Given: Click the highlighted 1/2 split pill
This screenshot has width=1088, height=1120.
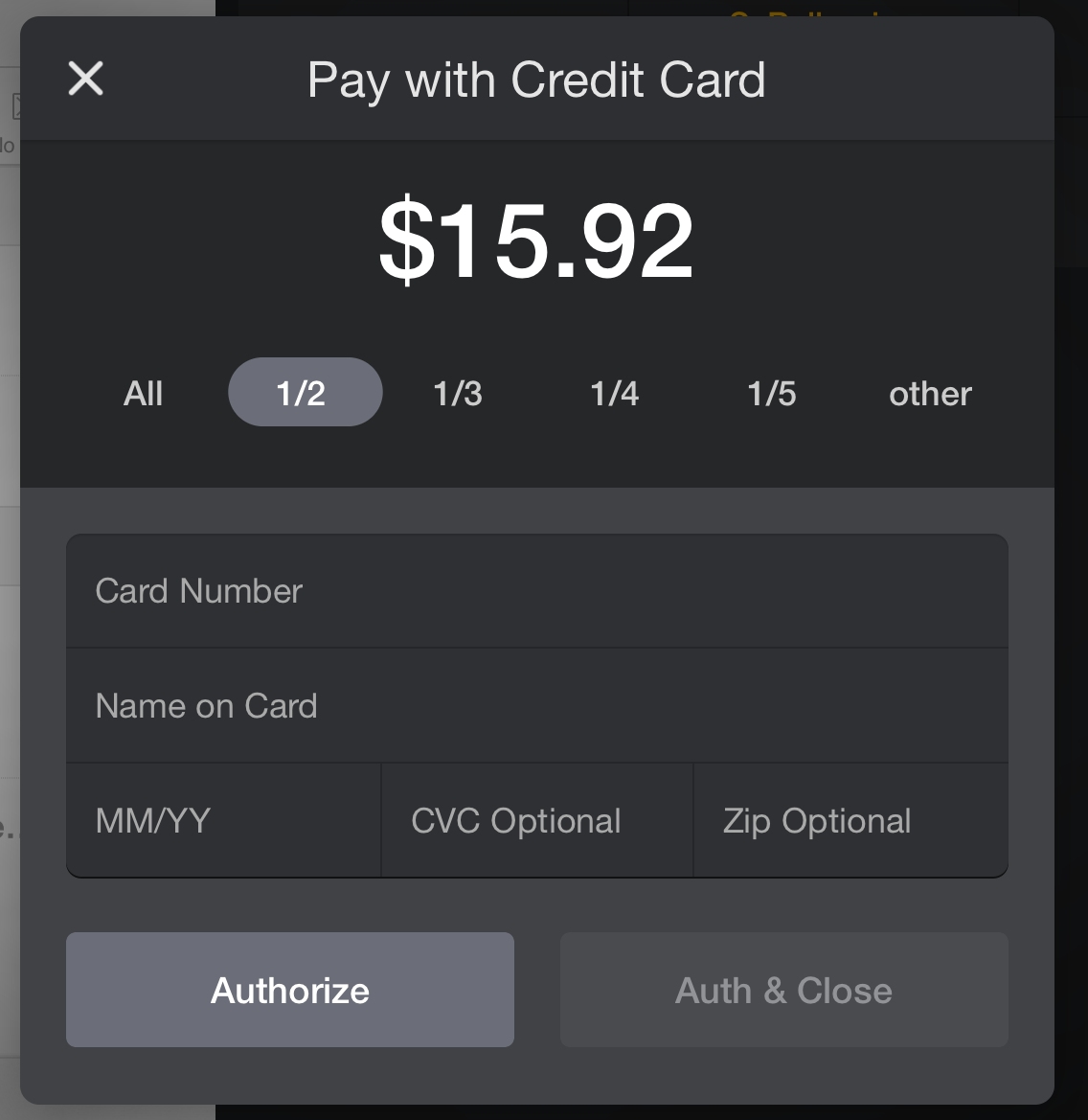Looking at the screenshot, I should [x=305, y=392].
